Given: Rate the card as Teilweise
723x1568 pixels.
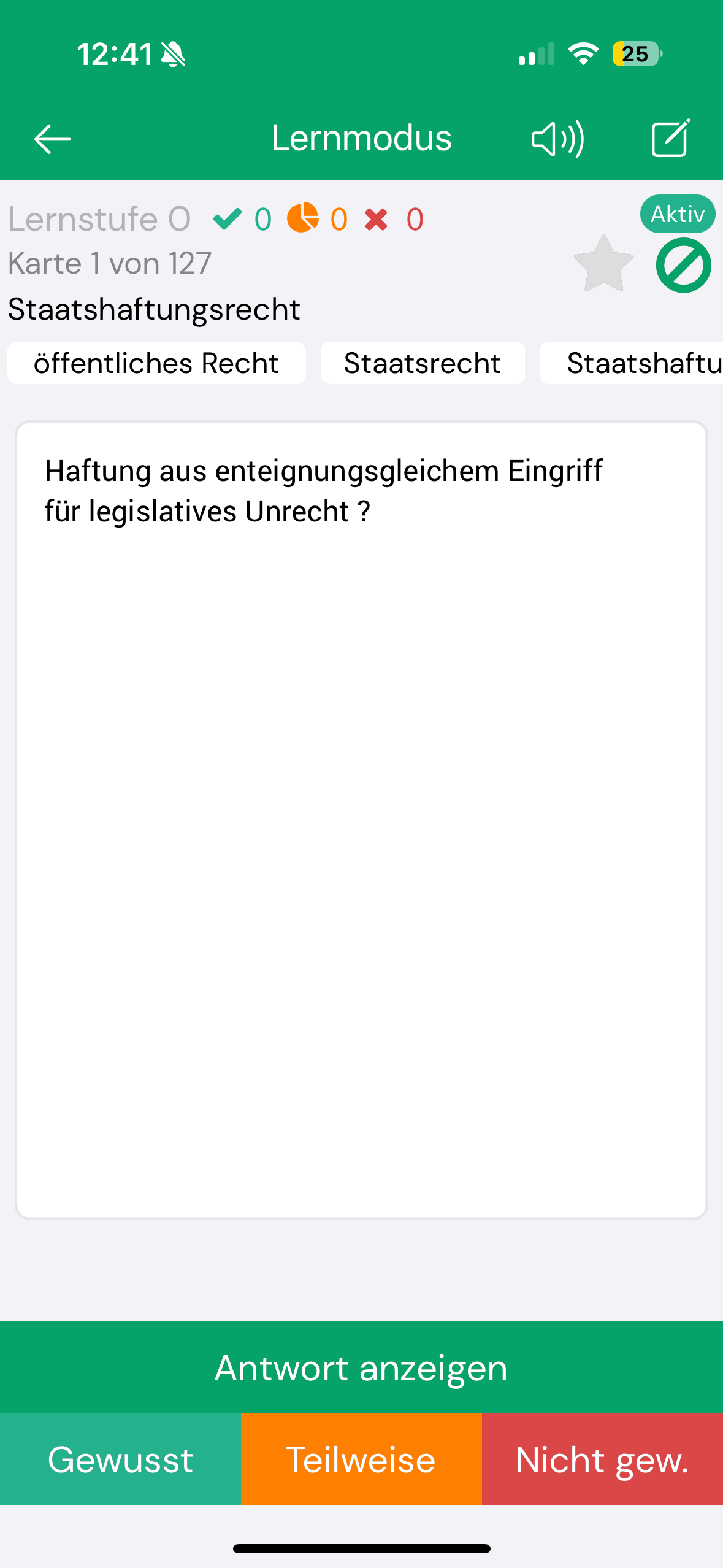Looking at the screenshot, I should pyautogui.click(x=361, y=1459).
